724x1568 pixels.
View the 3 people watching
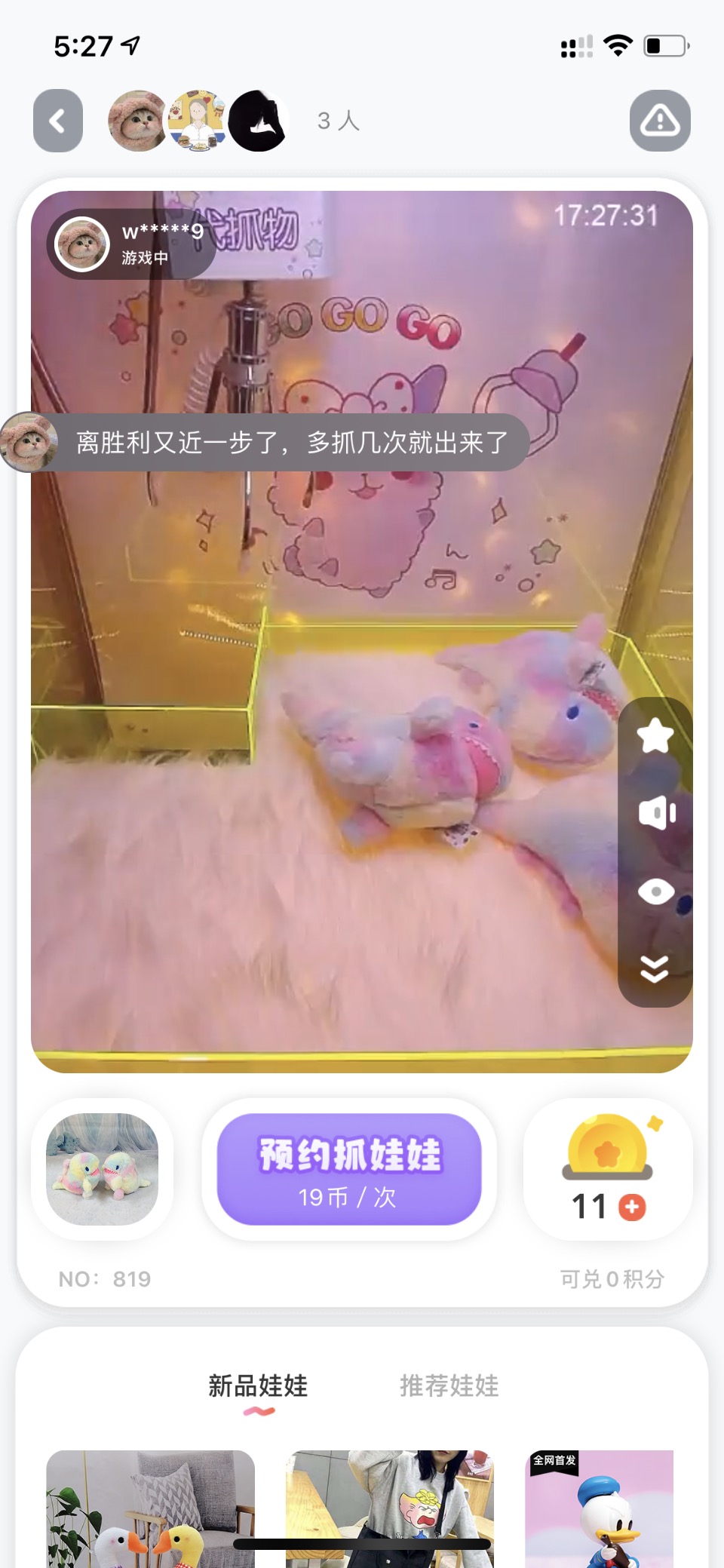(339, 121)
